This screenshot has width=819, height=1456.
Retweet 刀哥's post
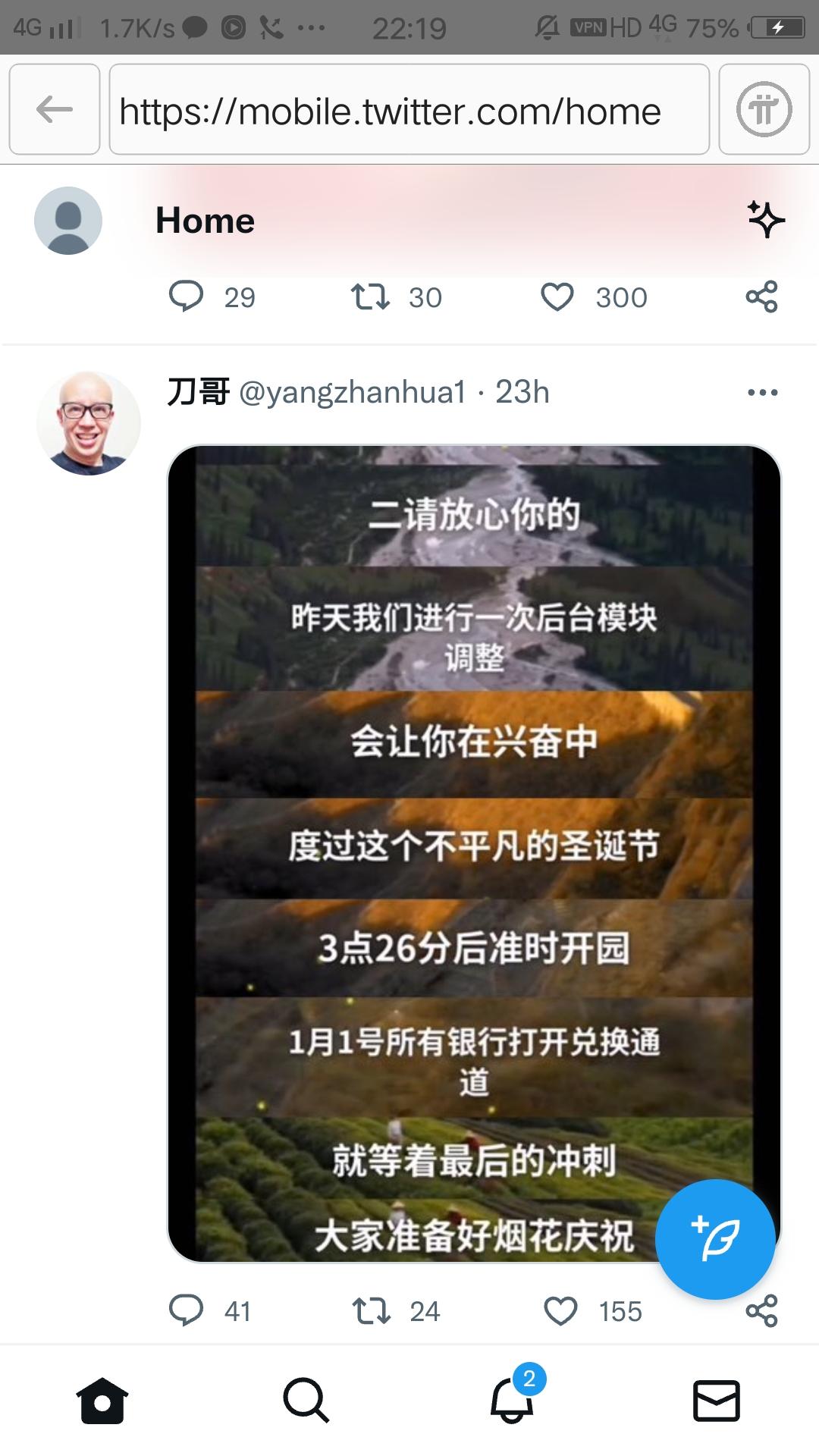[x=371, y=1310]
